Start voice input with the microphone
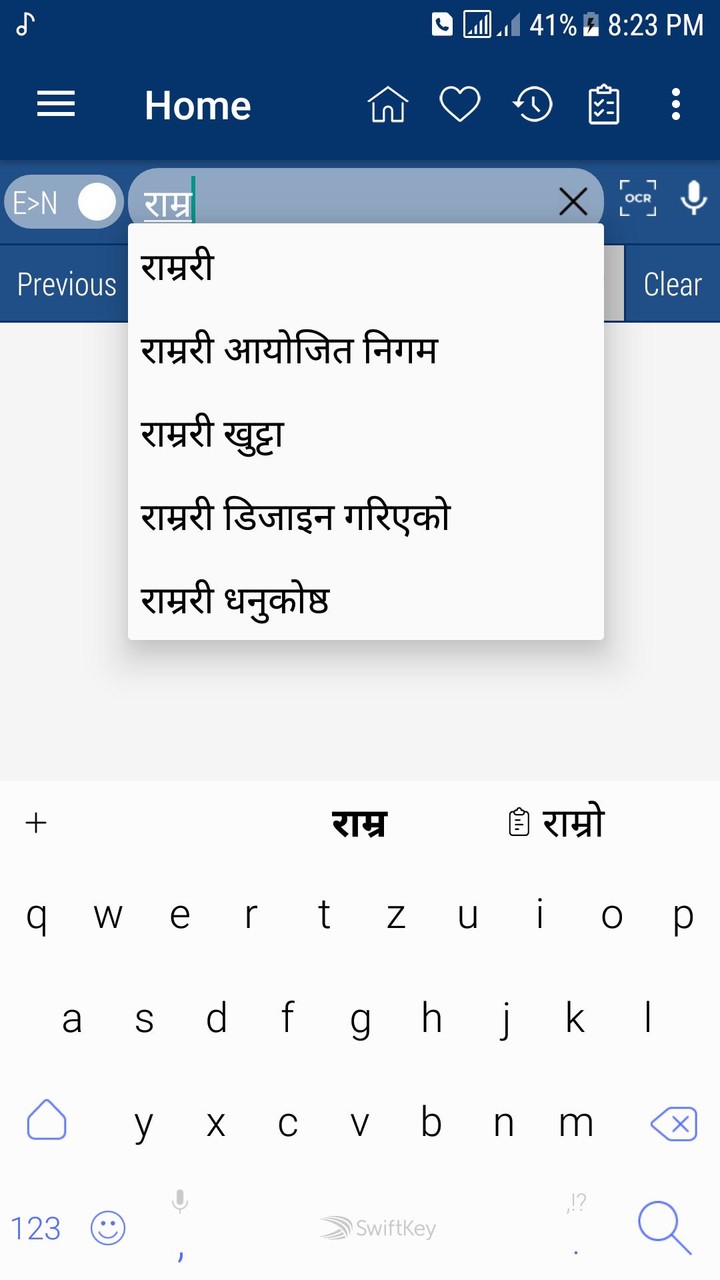This screenshot has width=720, height=1280. tap(694, 198)
